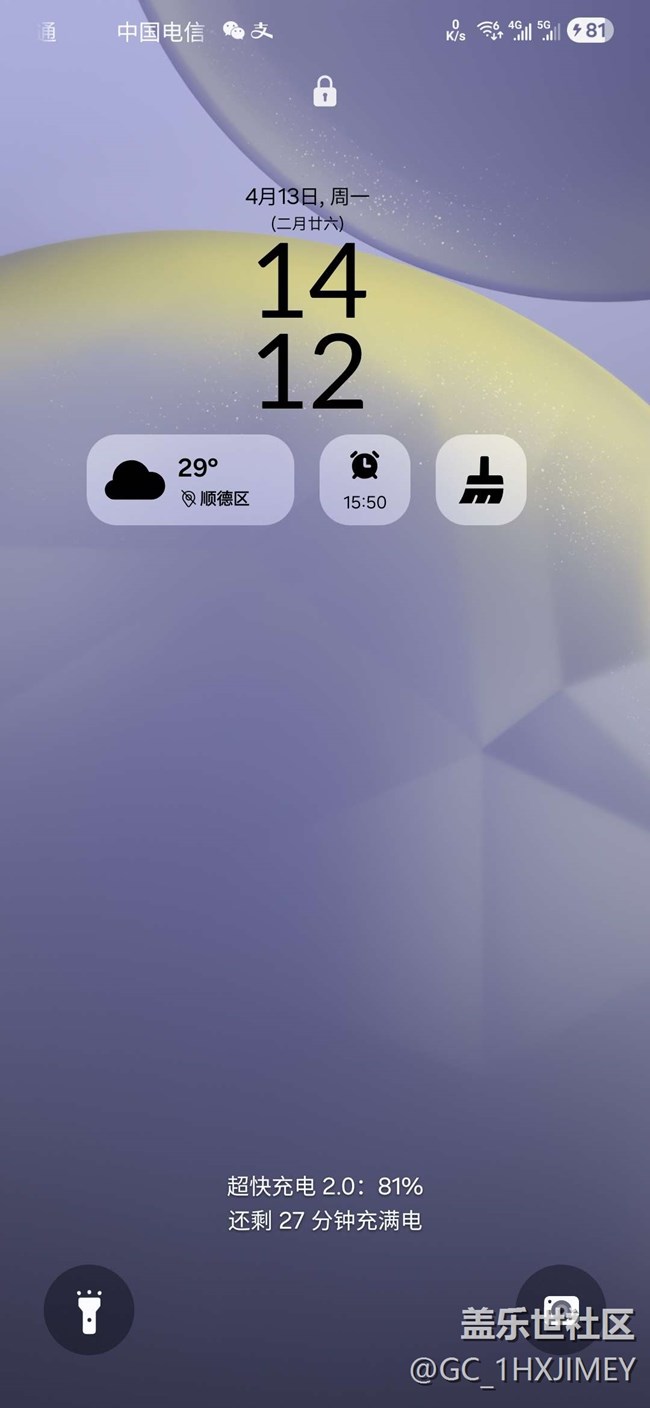Tap the lock screen clock
The width and height of the screenshot is (650, 1408).
click(311, 328)
